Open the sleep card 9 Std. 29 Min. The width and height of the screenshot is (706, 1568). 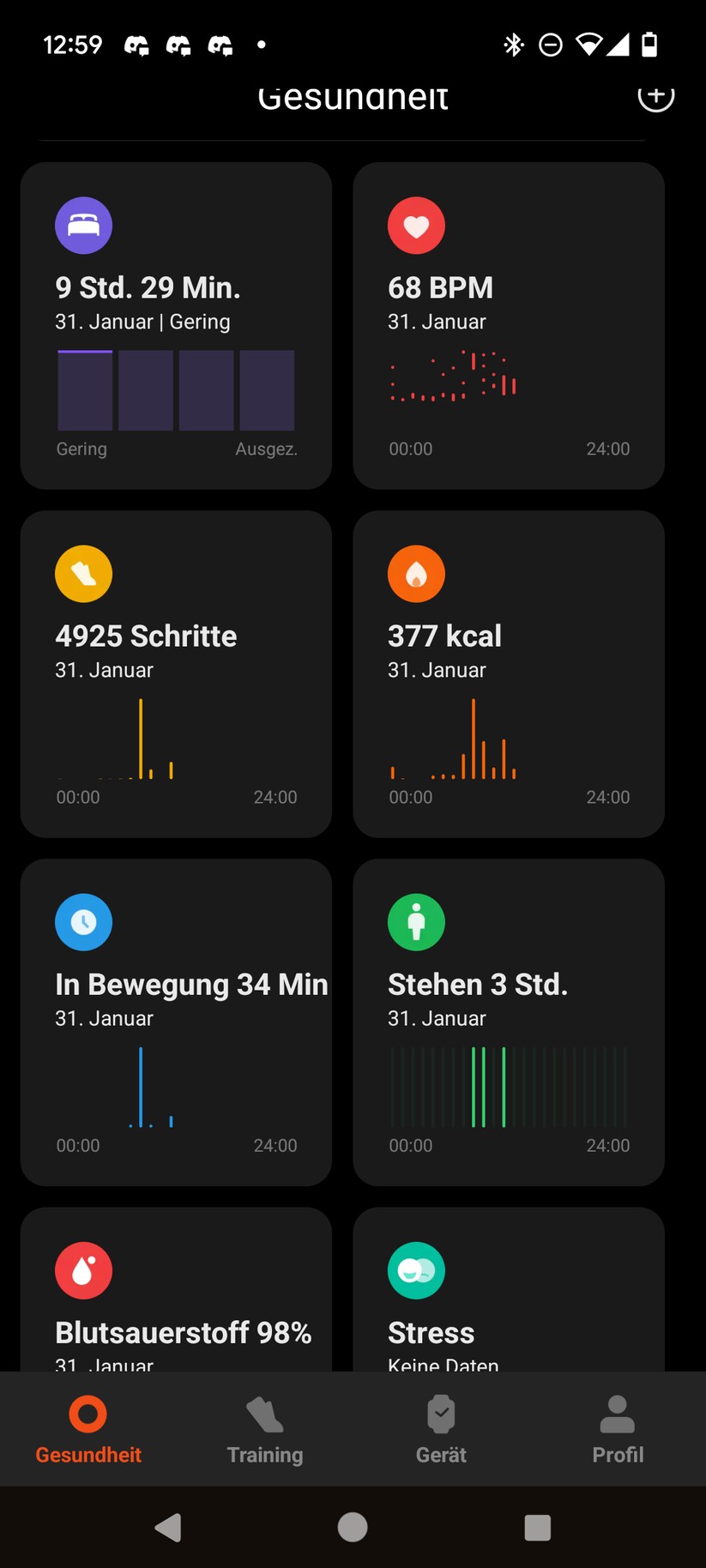click(176, 326)
